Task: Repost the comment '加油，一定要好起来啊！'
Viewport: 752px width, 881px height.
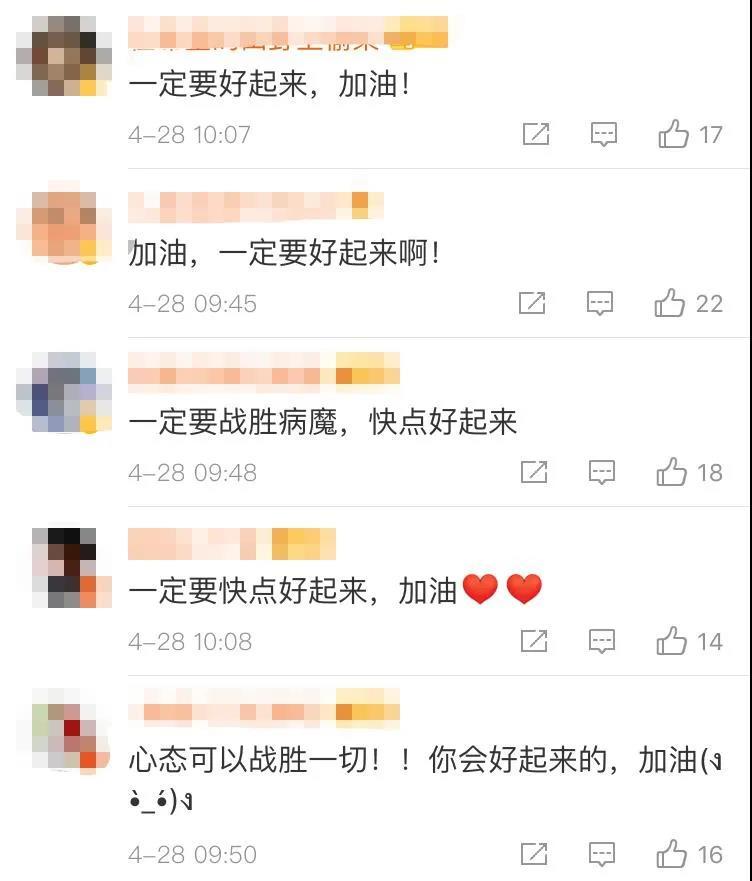Action: coord(533,303)
